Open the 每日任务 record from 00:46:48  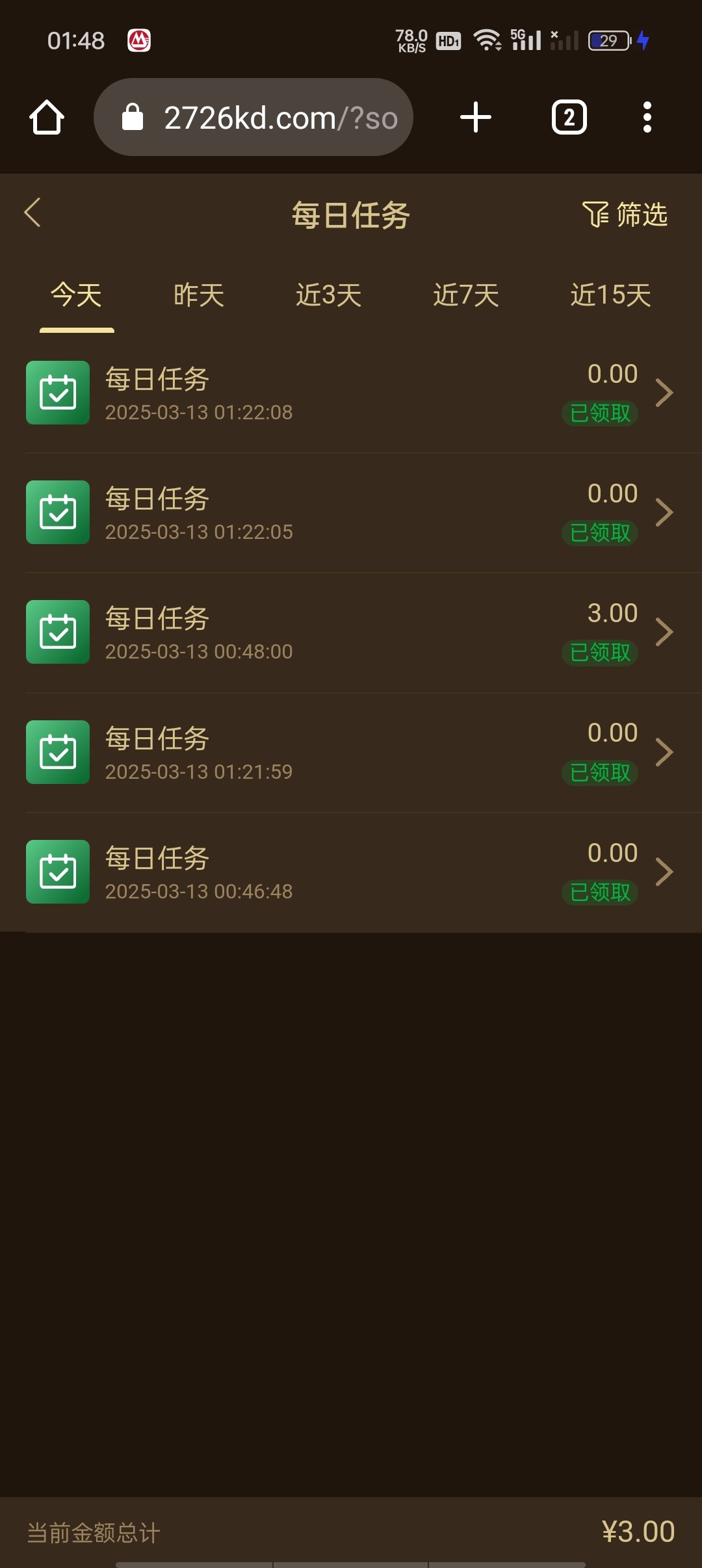pos(351,872)
